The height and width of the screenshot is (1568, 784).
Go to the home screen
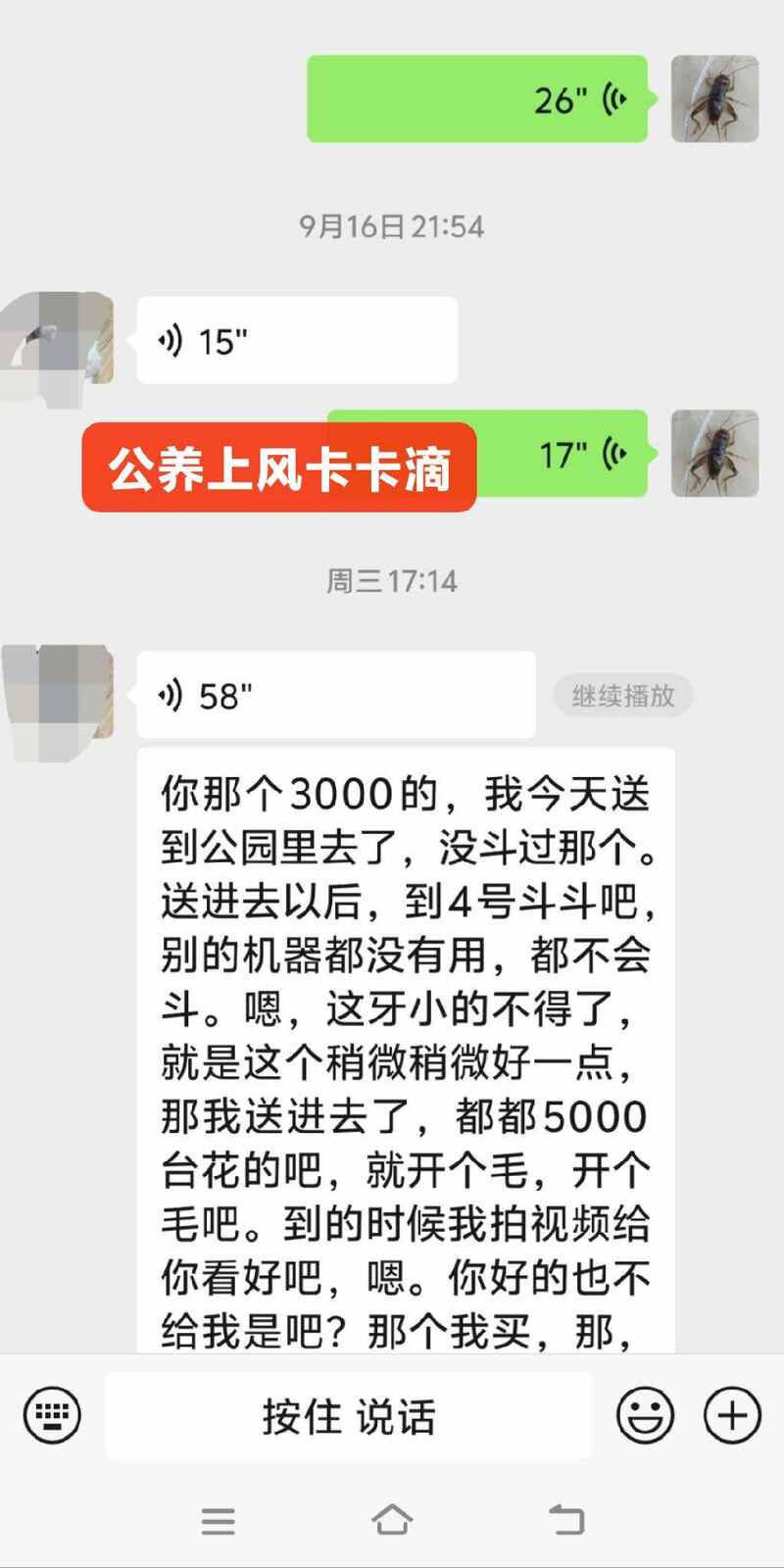[392, 1520]
